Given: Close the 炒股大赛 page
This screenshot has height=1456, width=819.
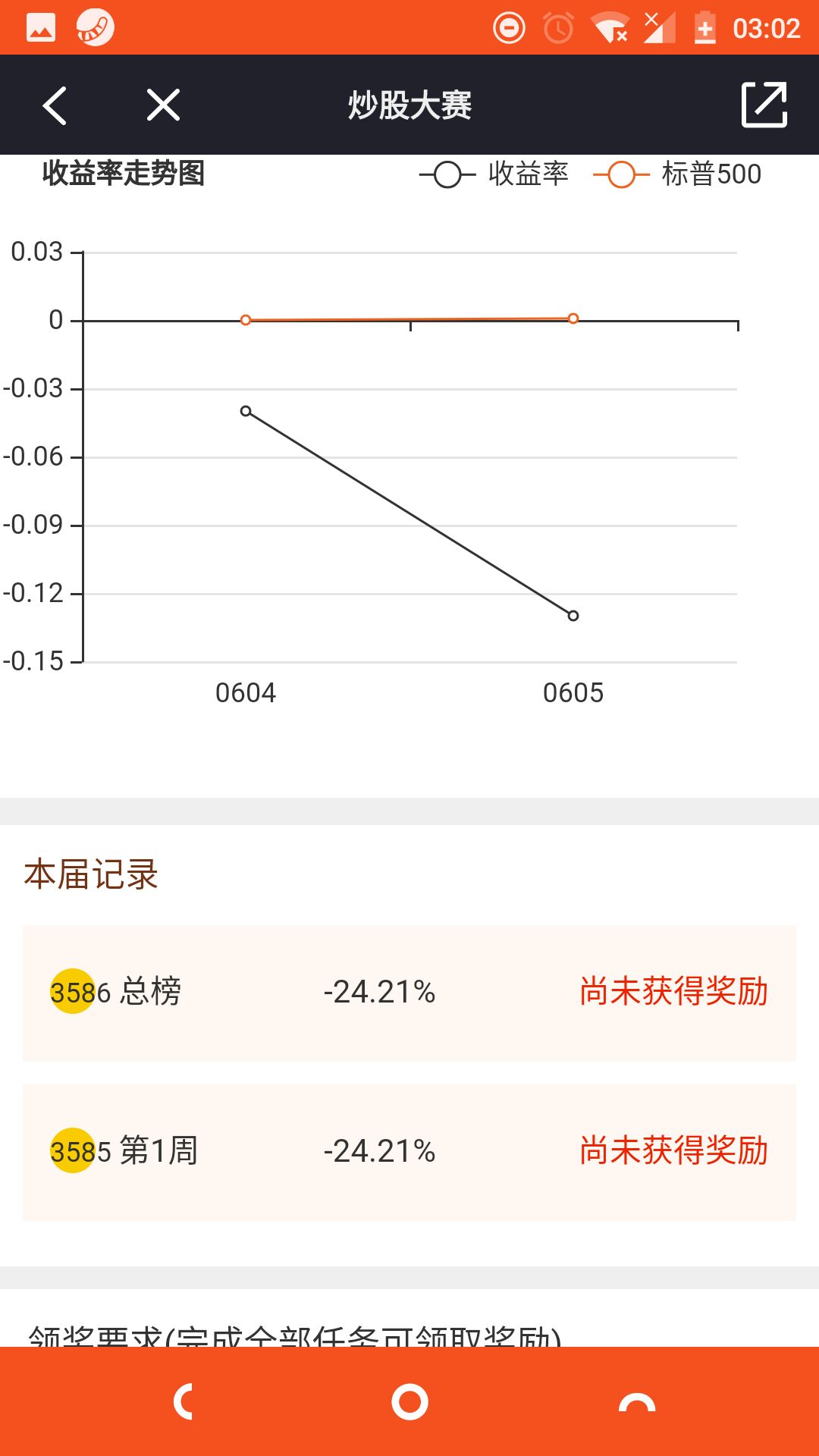Looking at the screenshot, I should pos(163,105).
